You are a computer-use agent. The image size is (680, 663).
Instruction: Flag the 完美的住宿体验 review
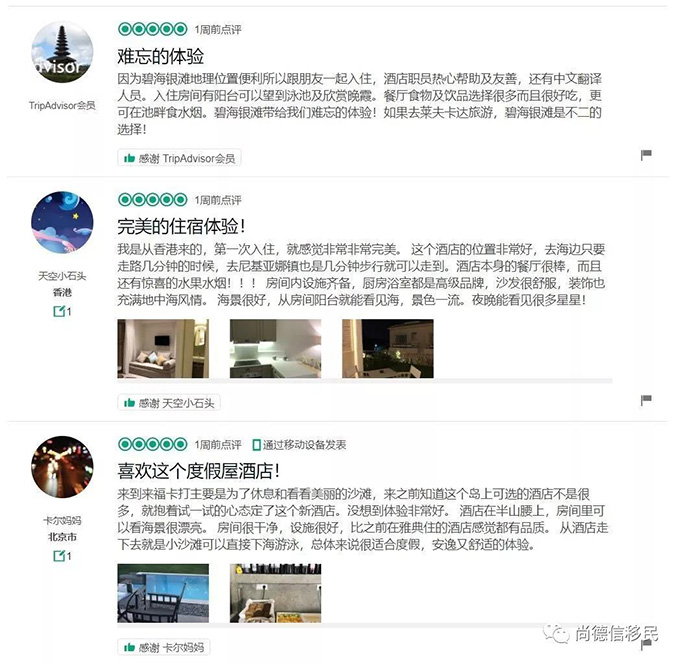[x=646, y=400]
